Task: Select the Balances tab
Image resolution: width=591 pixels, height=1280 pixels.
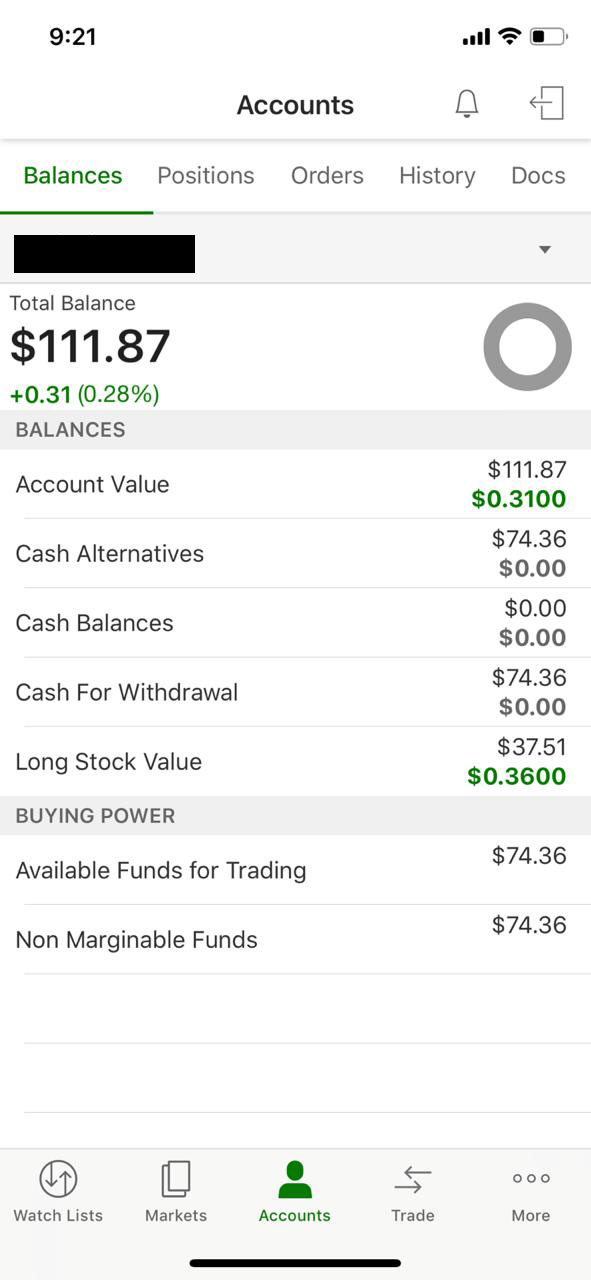Action: click(x=73, y=175)
